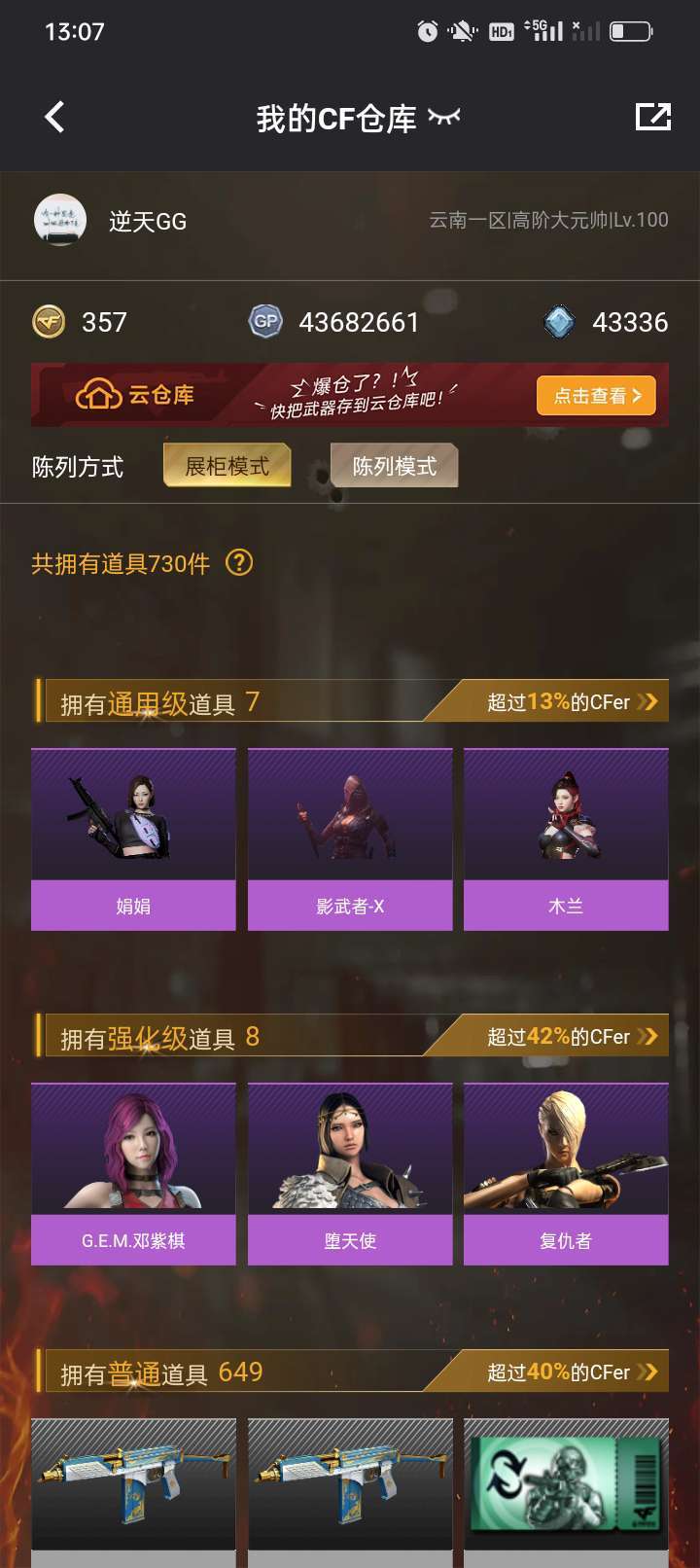700x1568 pixels.
Task: Open the 堕天使 character card
Action: click(x=350, y=1173)
